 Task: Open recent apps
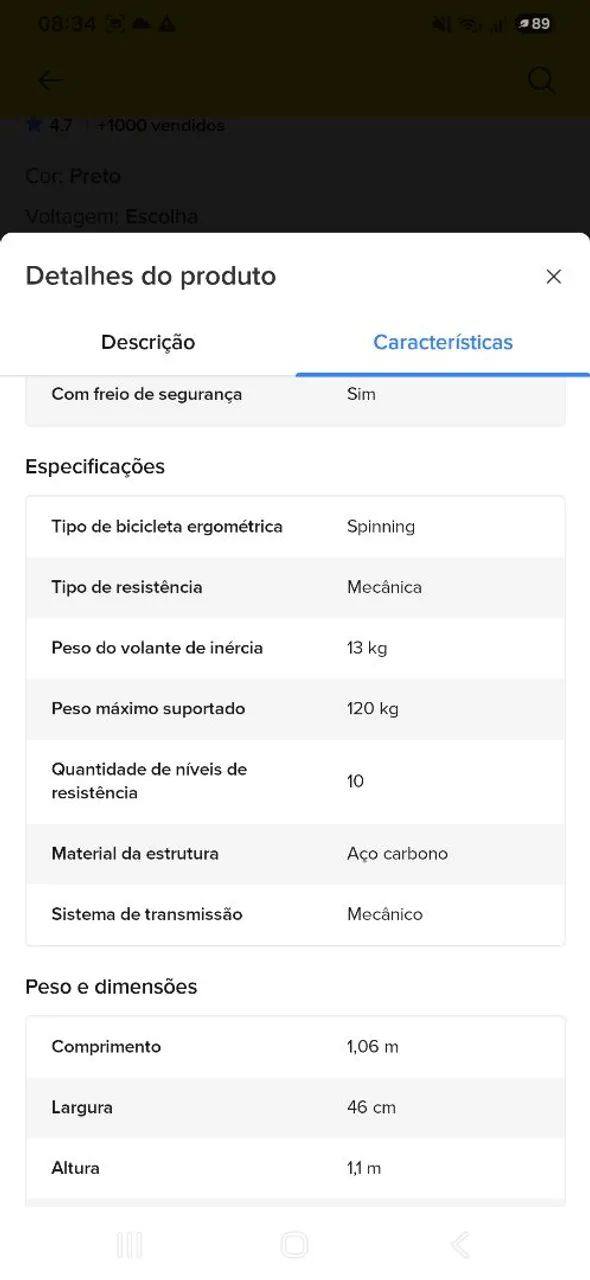[129, 1244]
